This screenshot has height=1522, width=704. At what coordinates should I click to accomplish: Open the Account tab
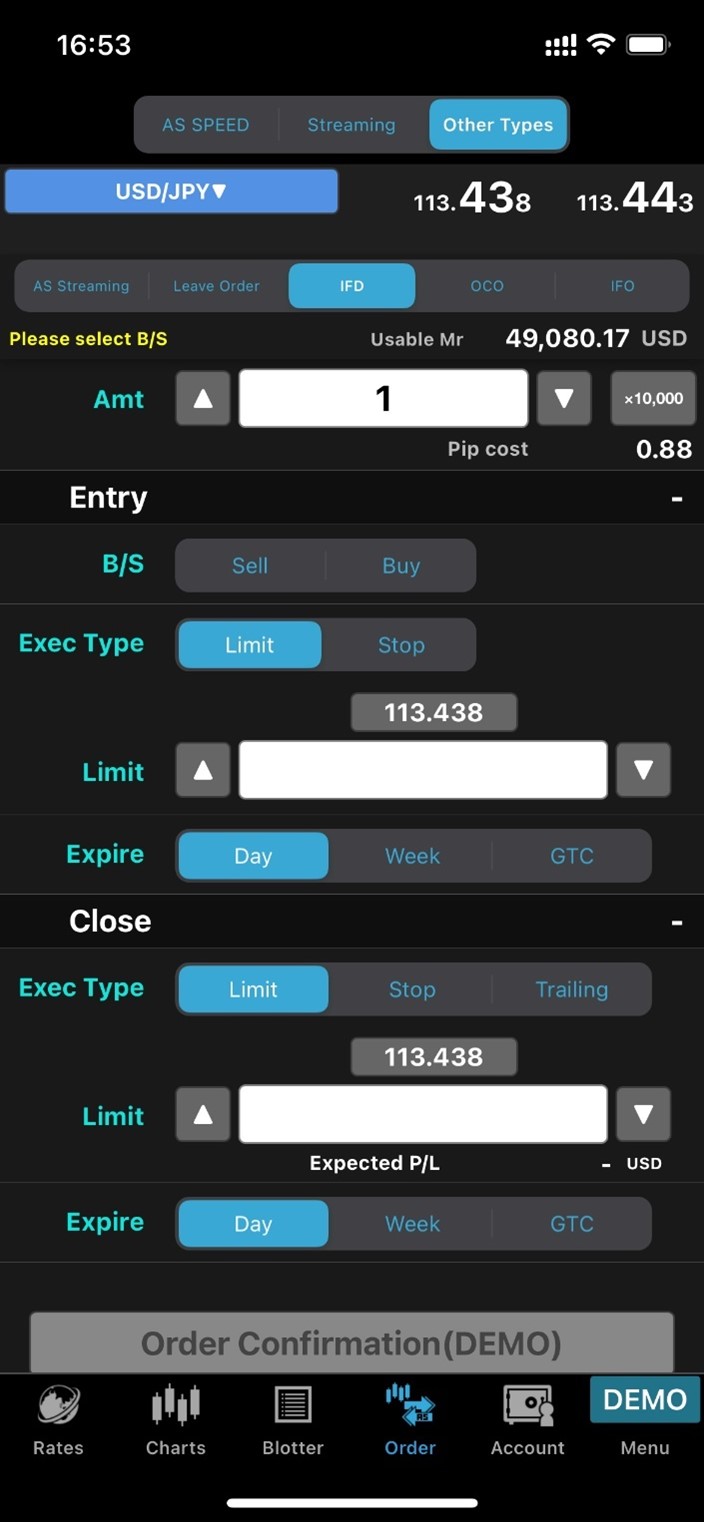[528, 1420]
